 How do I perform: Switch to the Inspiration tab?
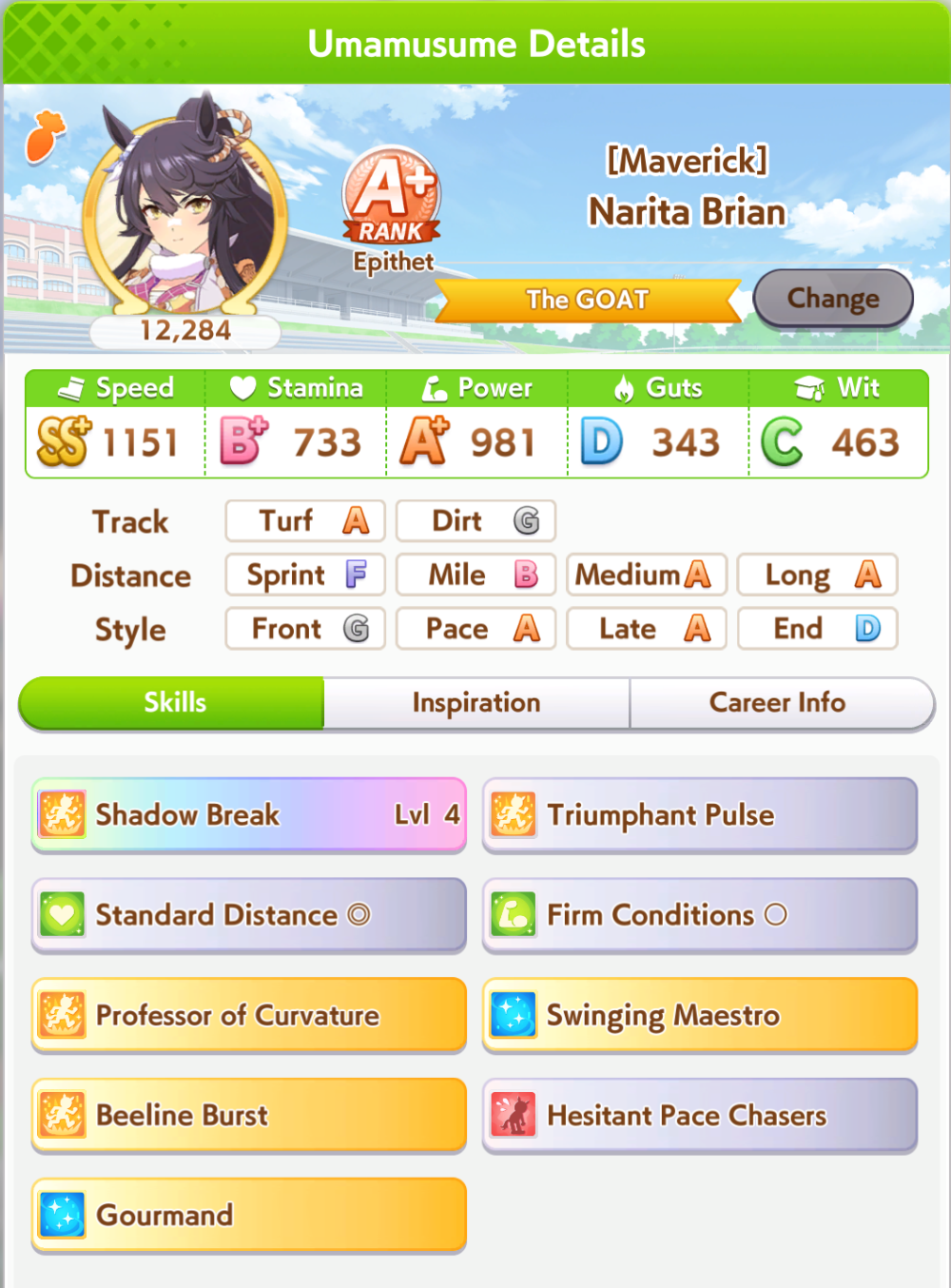(x=476, y=703)
